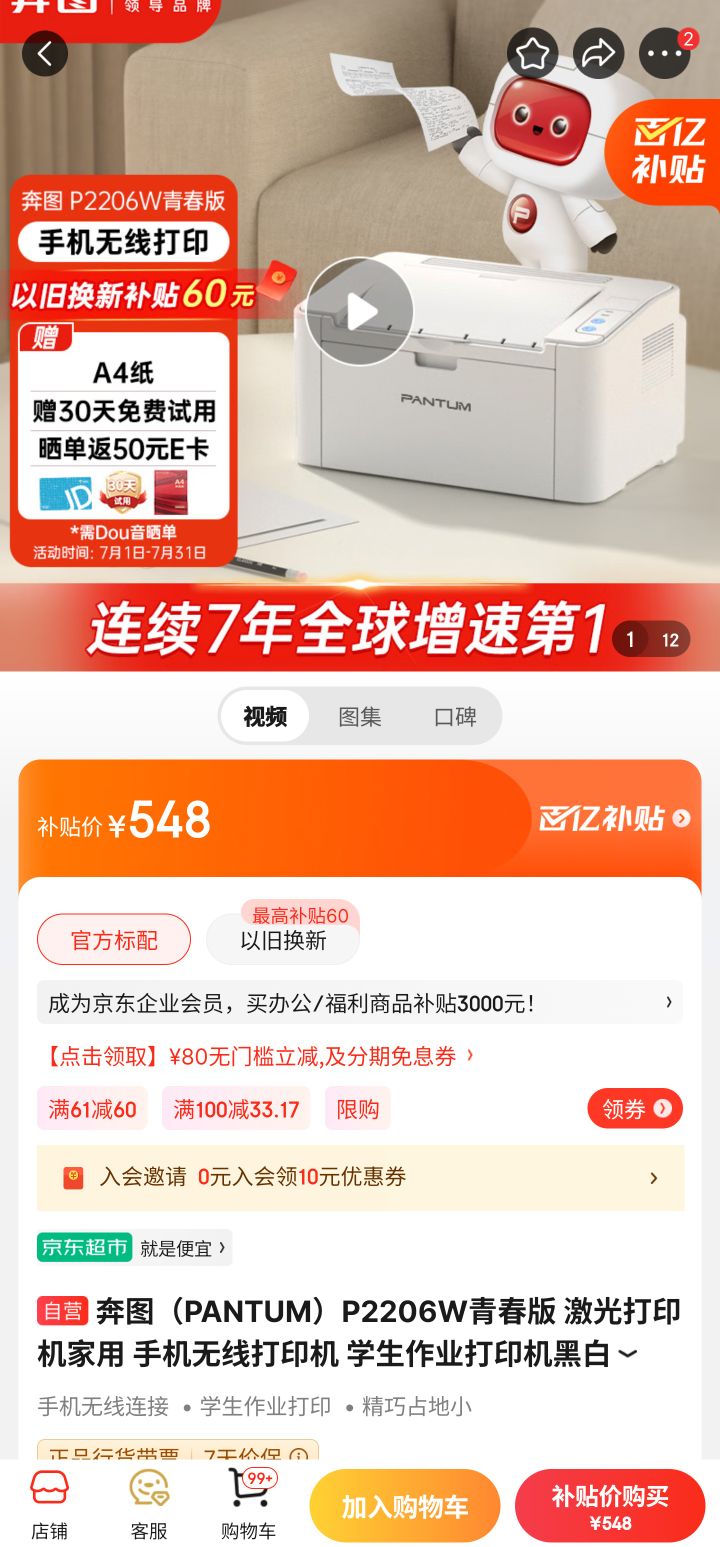Play the product video
720x1547 pixels.
pos(360,311)
